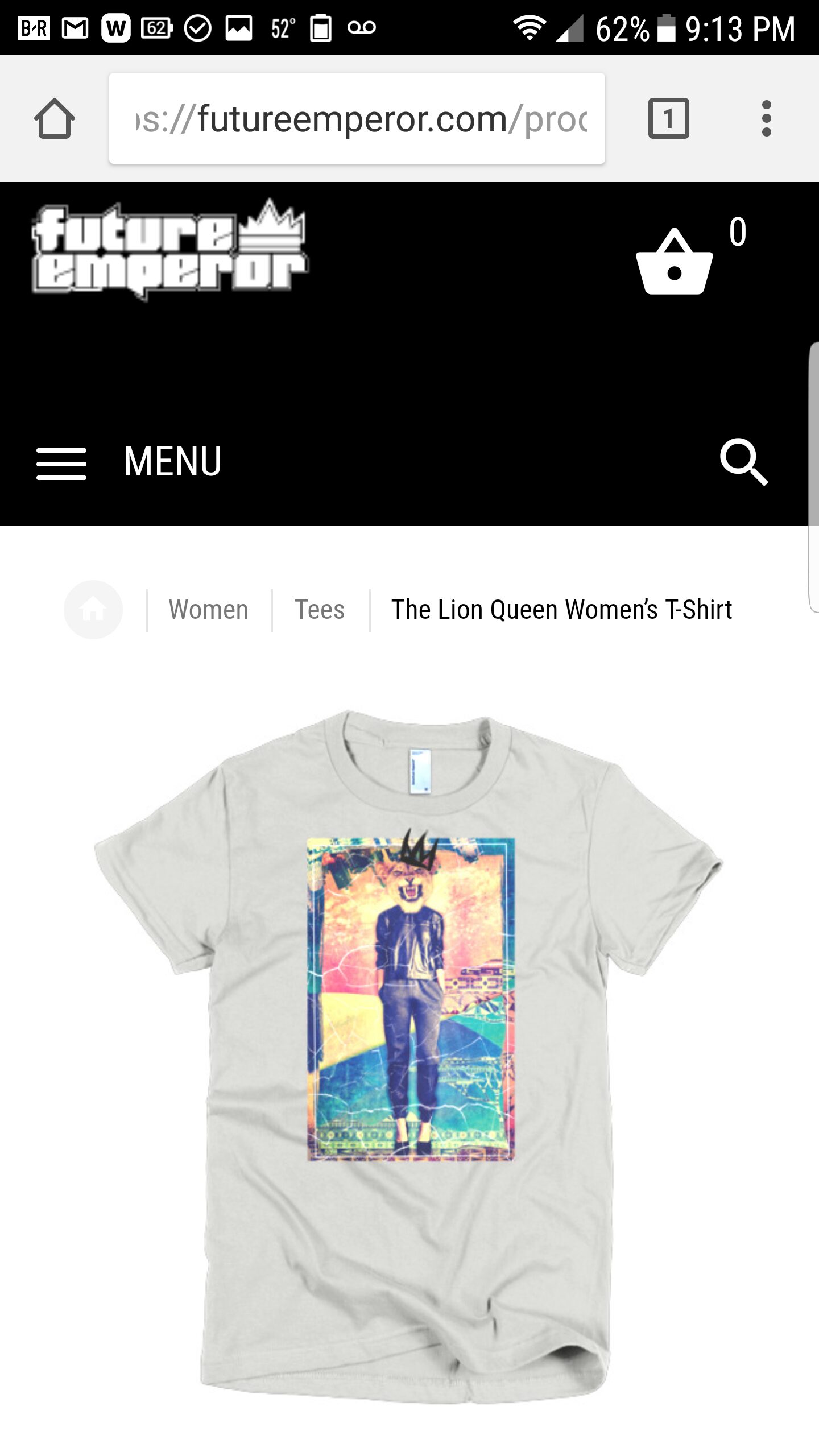Open the site search magnifier
Screen dimensions: 819x1456
(743, 462)
